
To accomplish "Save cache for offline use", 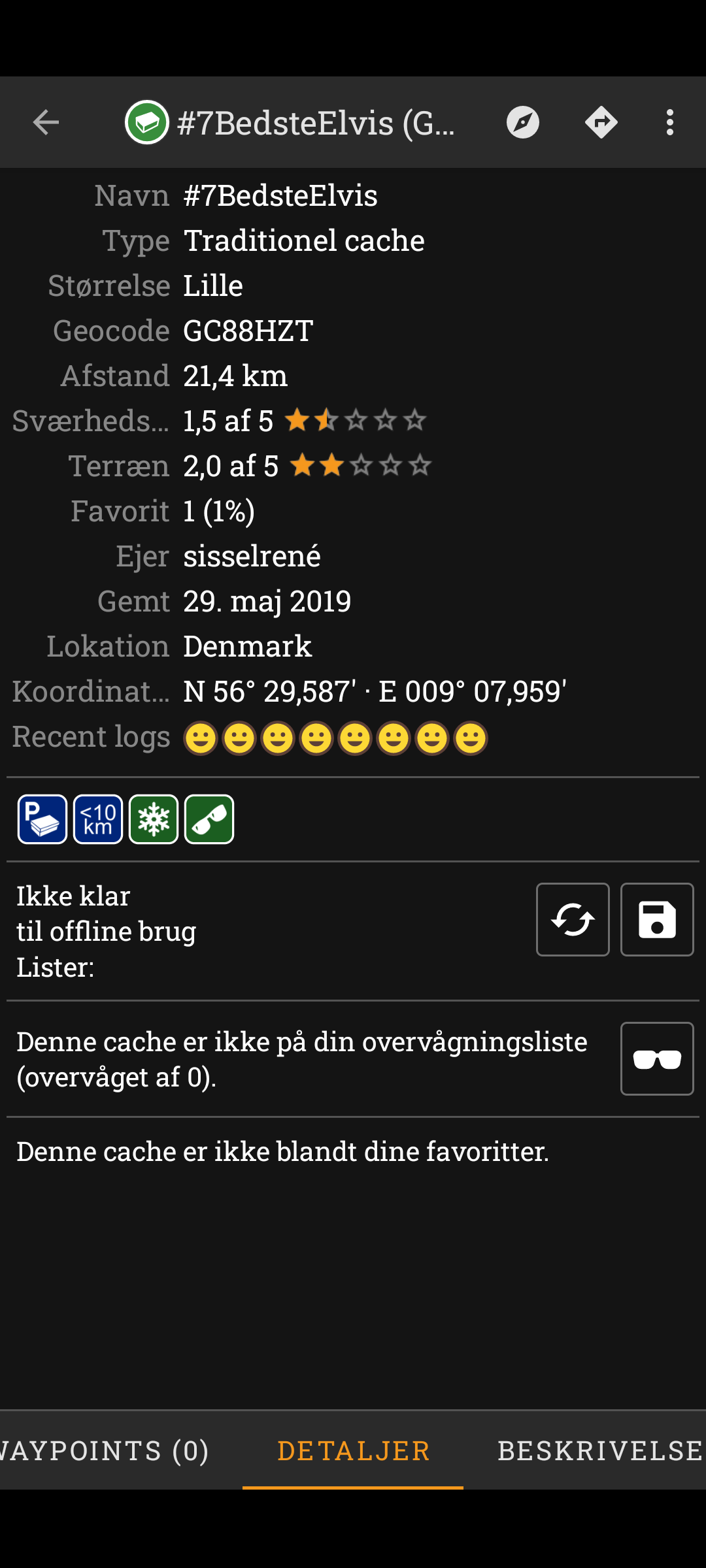I will 657,919.
